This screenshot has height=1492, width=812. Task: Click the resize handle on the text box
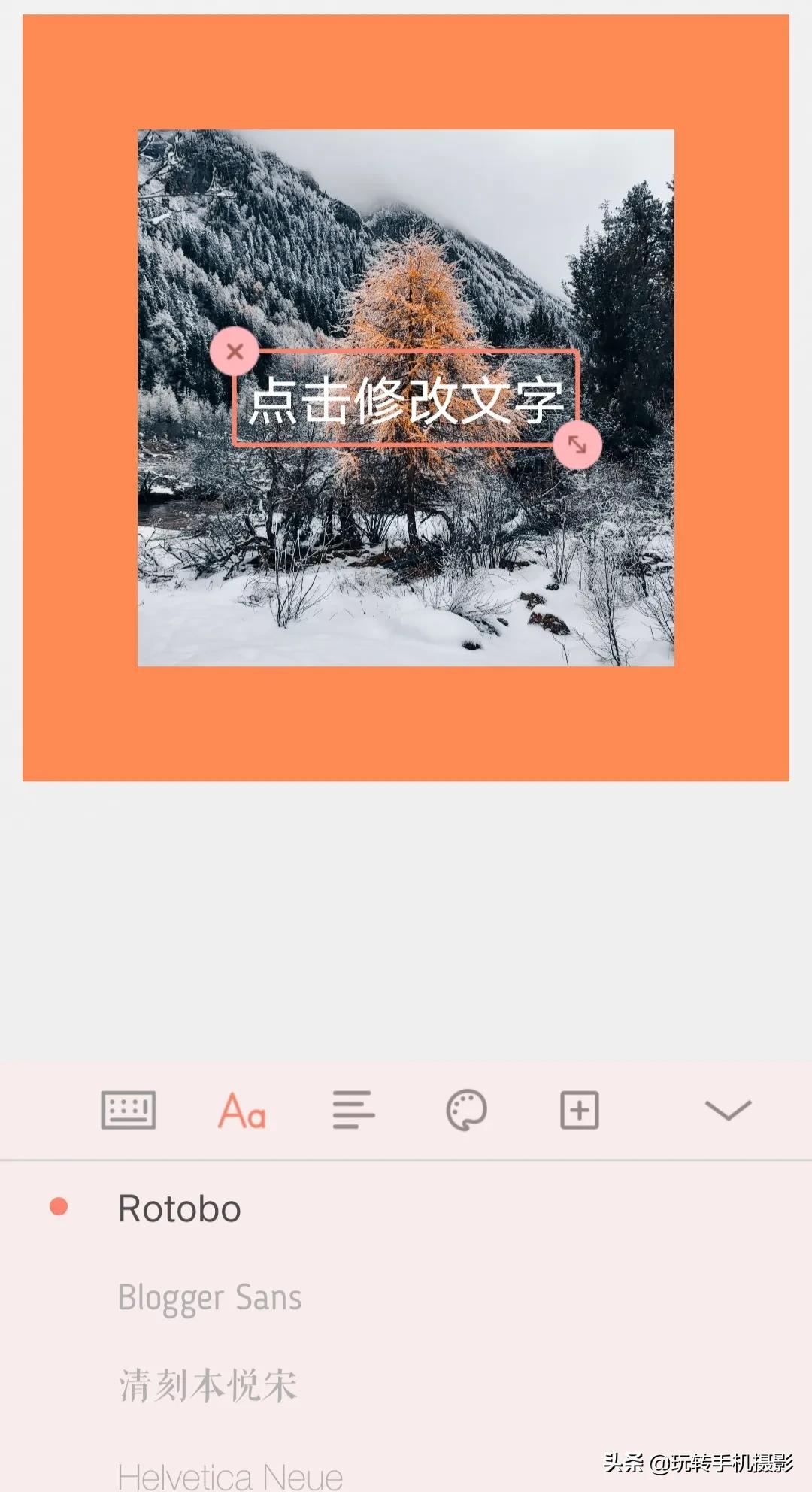[x=577, y=445]
